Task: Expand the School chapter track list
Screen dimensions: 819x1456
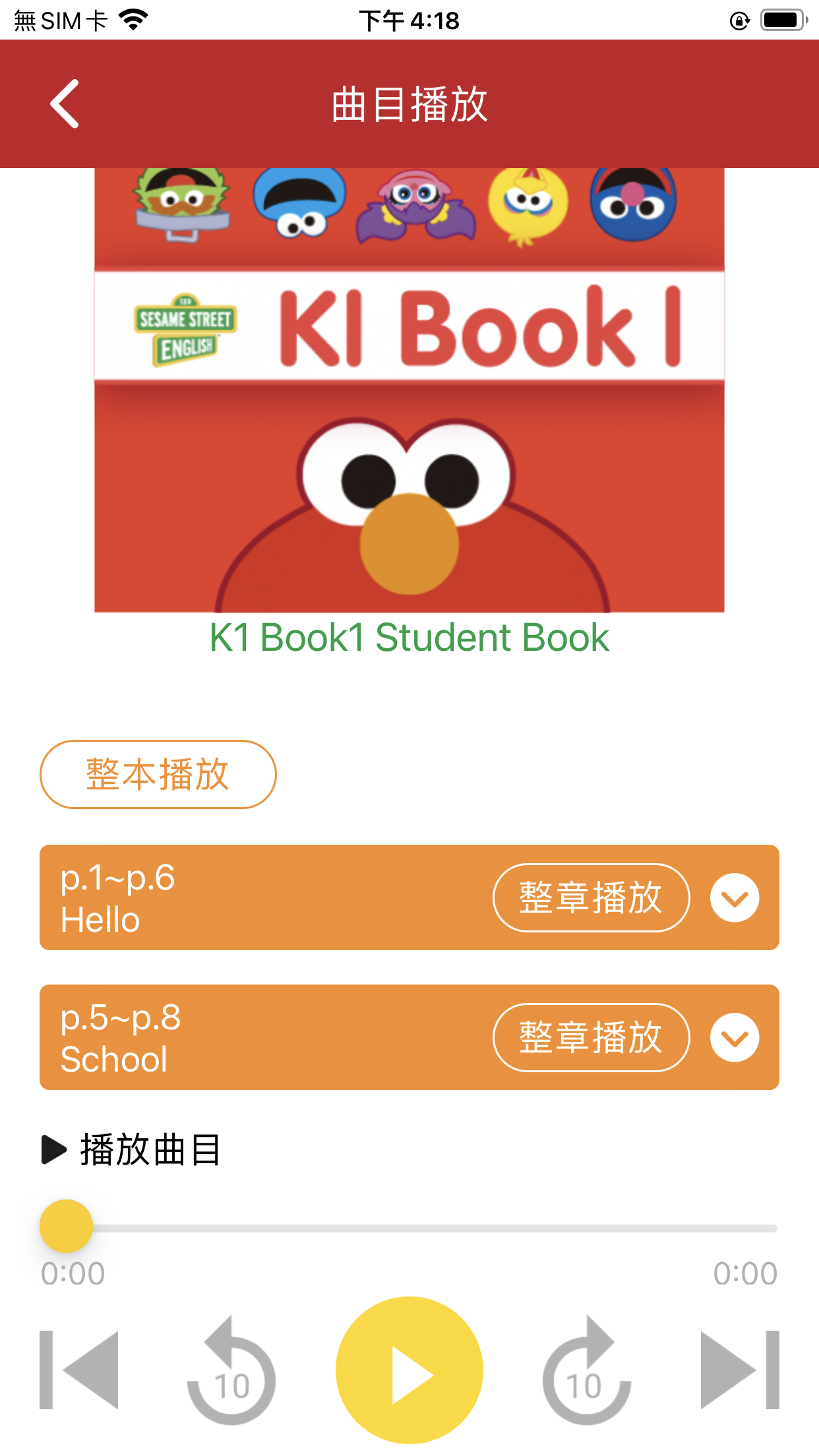Action: (x=735, y=1037)
